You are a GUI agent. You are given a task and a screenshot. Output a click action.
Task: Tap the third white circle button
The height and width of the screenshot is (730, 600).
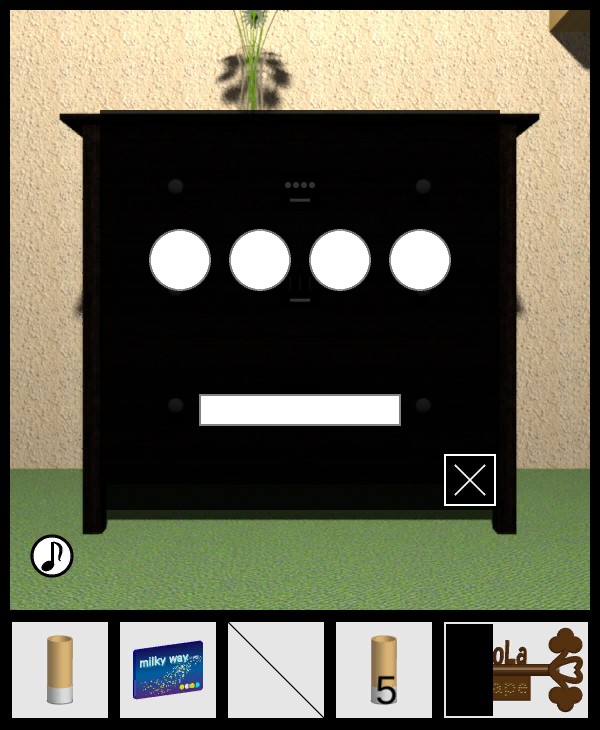(x=340, y=260)
